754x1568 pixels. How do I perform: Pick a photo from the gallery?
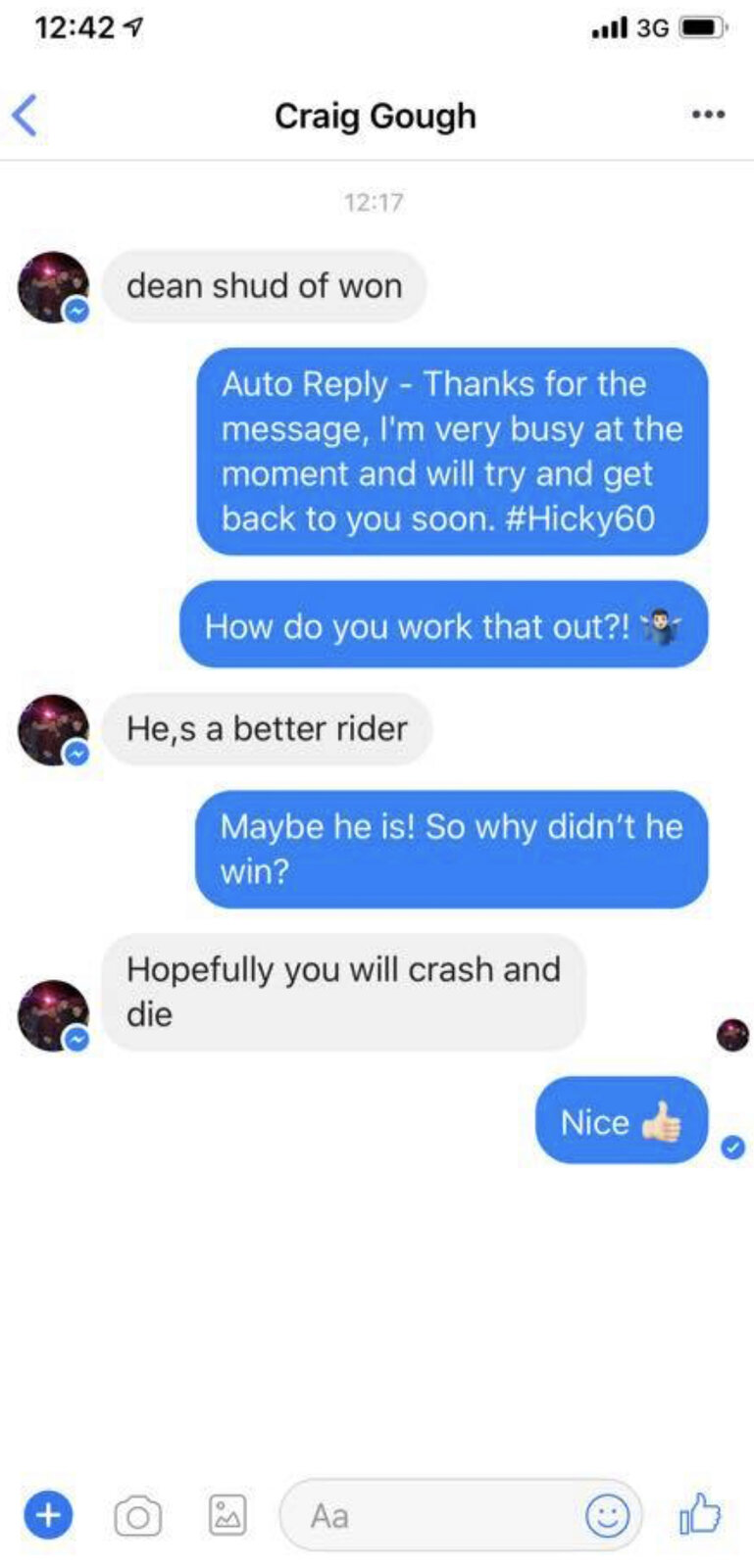[x=227, y=1516]
